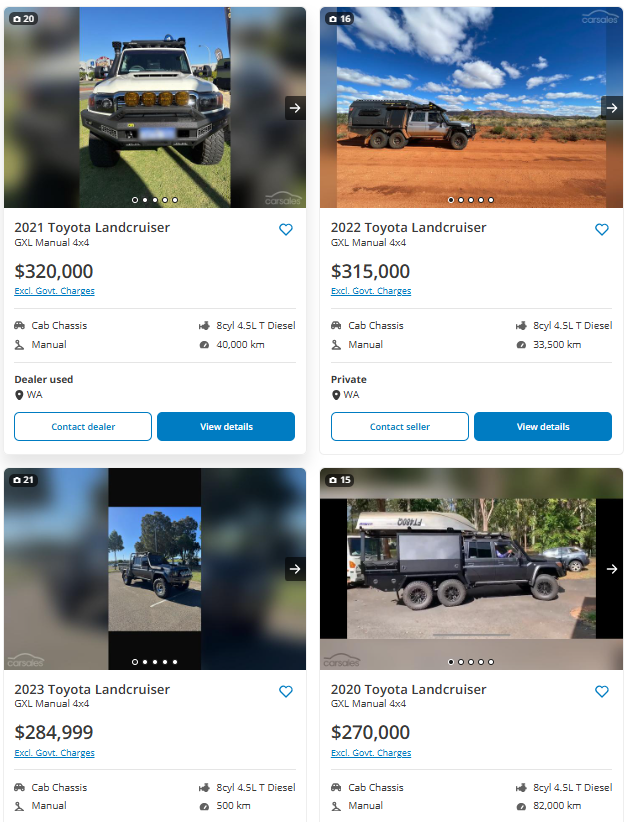This screenshot has height=822, width=624.
Task: Save the 2022 Toyota Landcruiser to favourites
Action: pyautogui.click(x=602, y=230)
